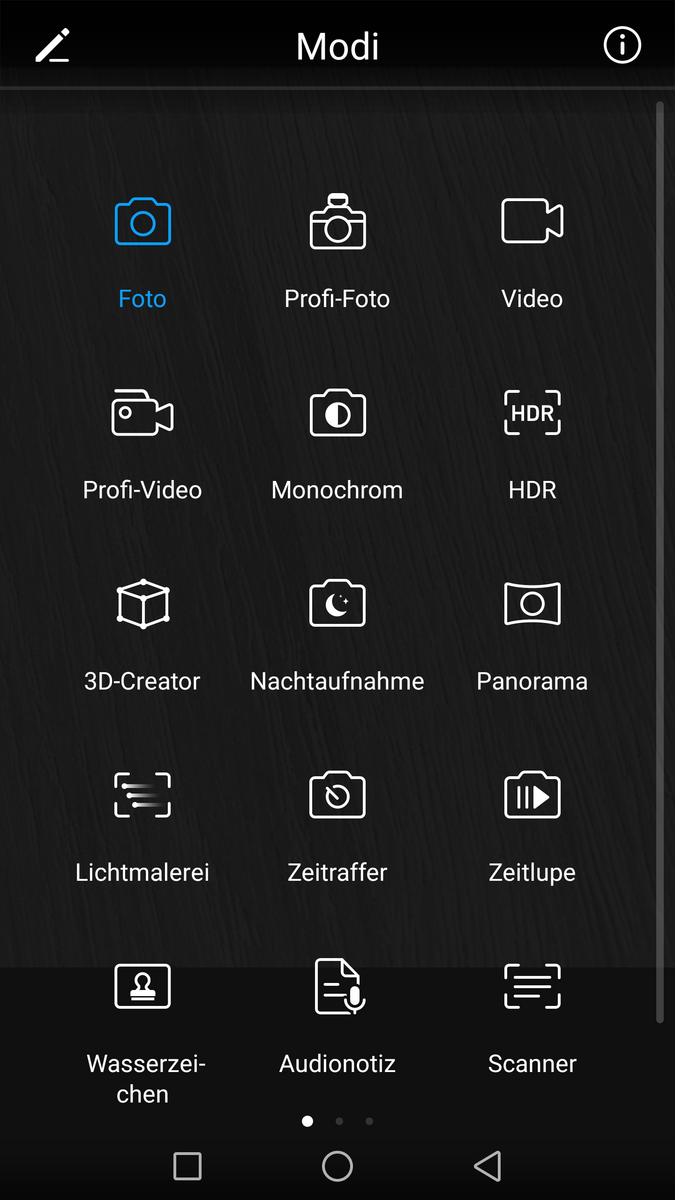Tap the edit pencil icon

pos(52,46)
